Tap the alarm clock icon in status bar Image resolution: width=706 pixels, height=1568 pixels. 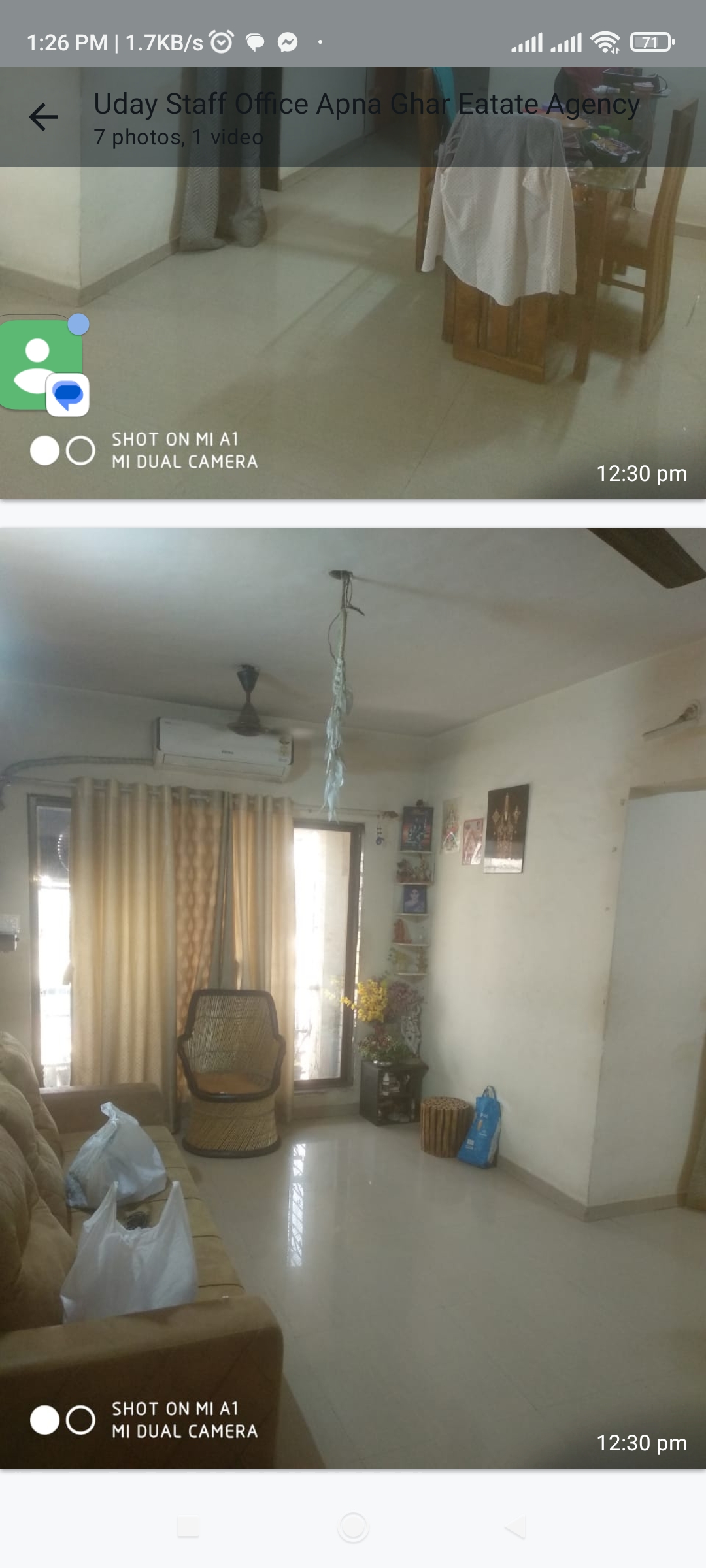pos(221,41)
